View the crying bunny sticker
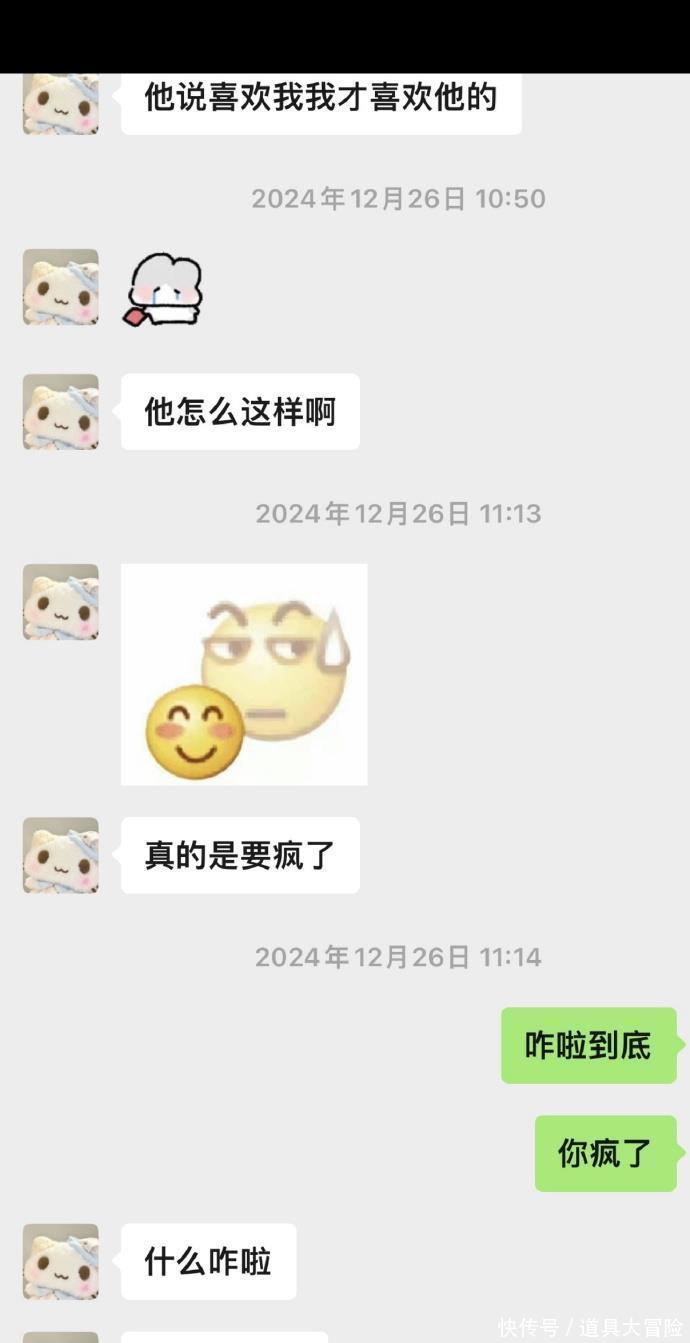 click(x=164, y=290)
